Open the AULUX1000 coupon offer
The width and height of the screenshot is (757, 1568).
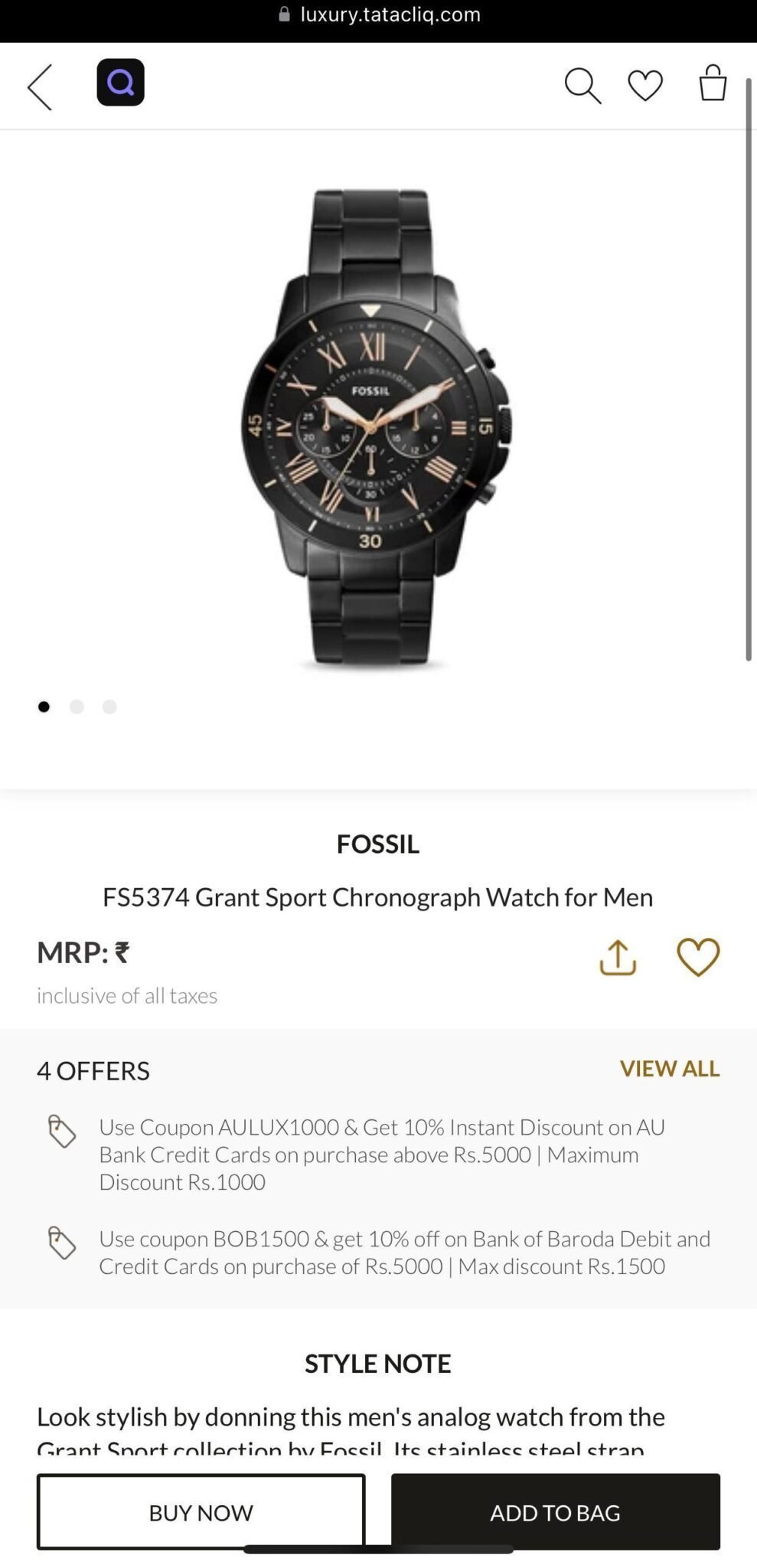click(x=381, y=1154)
